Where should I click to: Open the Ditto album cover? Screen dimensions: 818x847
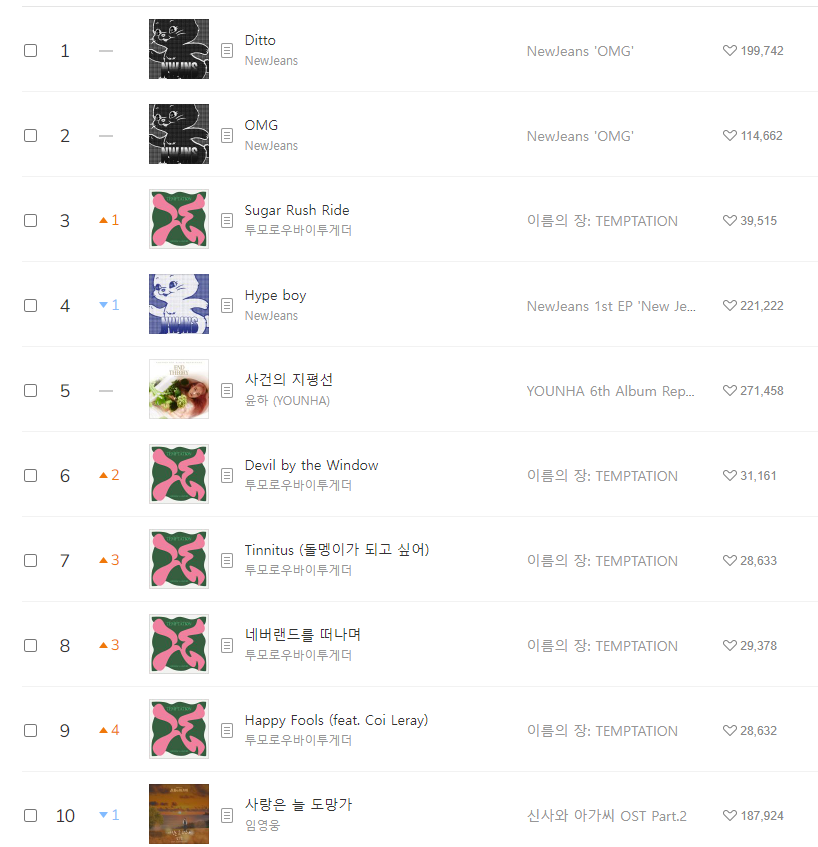[x=179, y=49]
